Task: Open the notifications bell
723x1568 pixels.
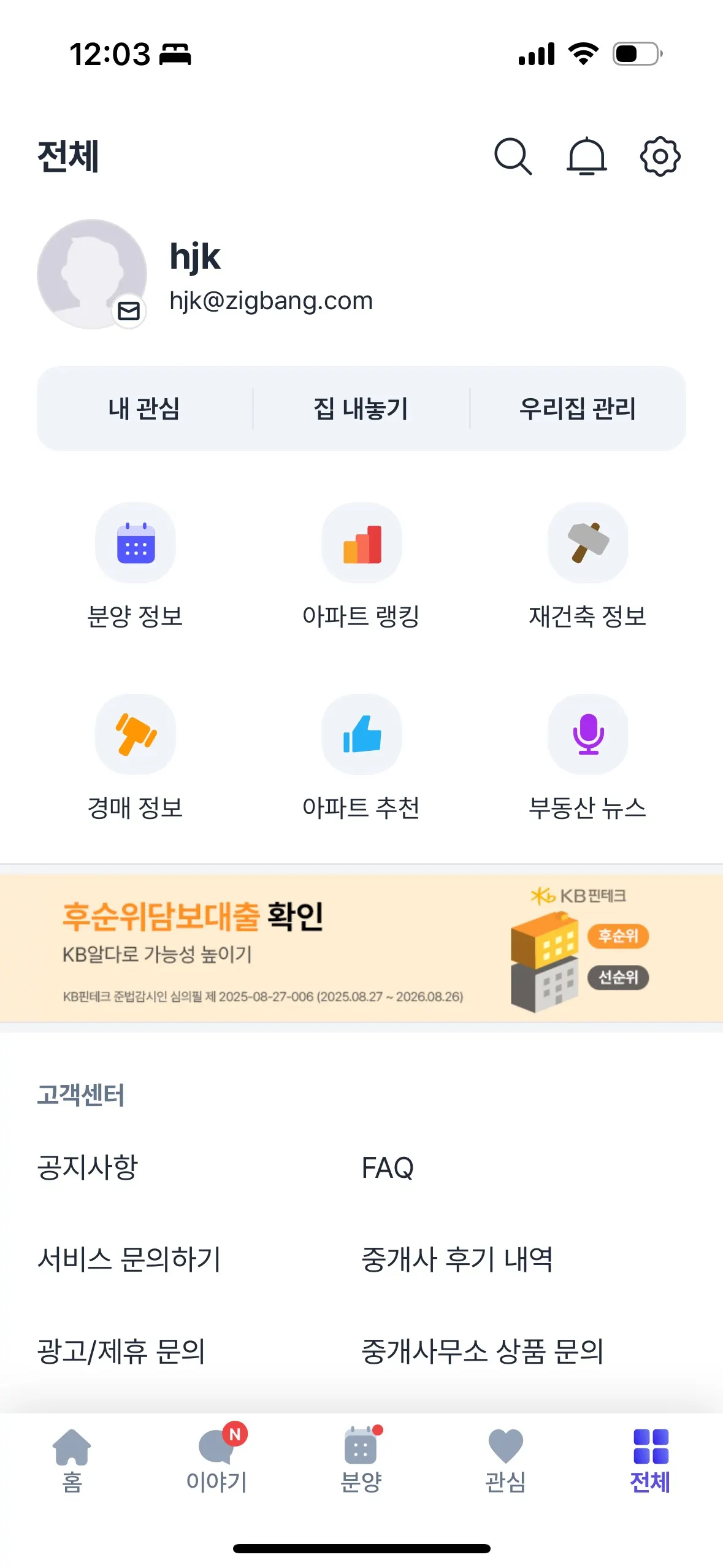Action: click(586, 157)
